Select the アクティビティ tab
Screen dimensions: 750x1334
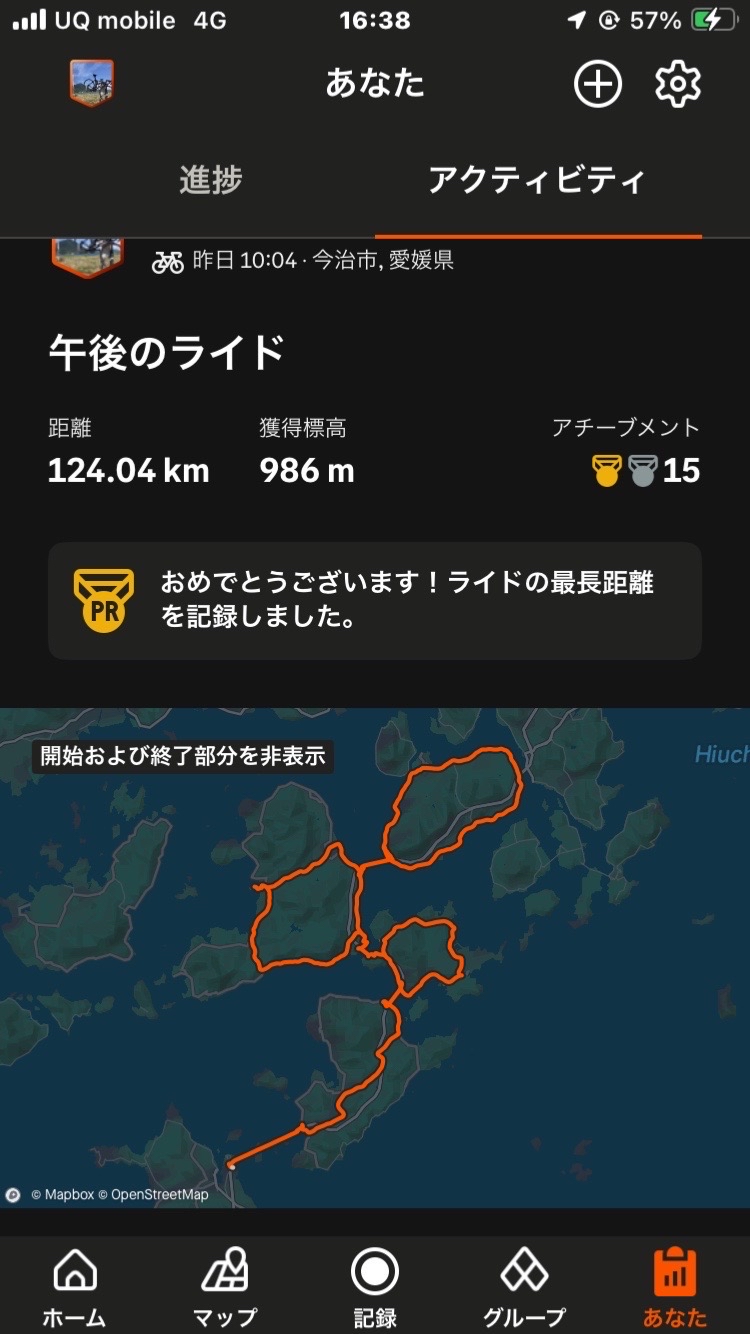[536, 181]
